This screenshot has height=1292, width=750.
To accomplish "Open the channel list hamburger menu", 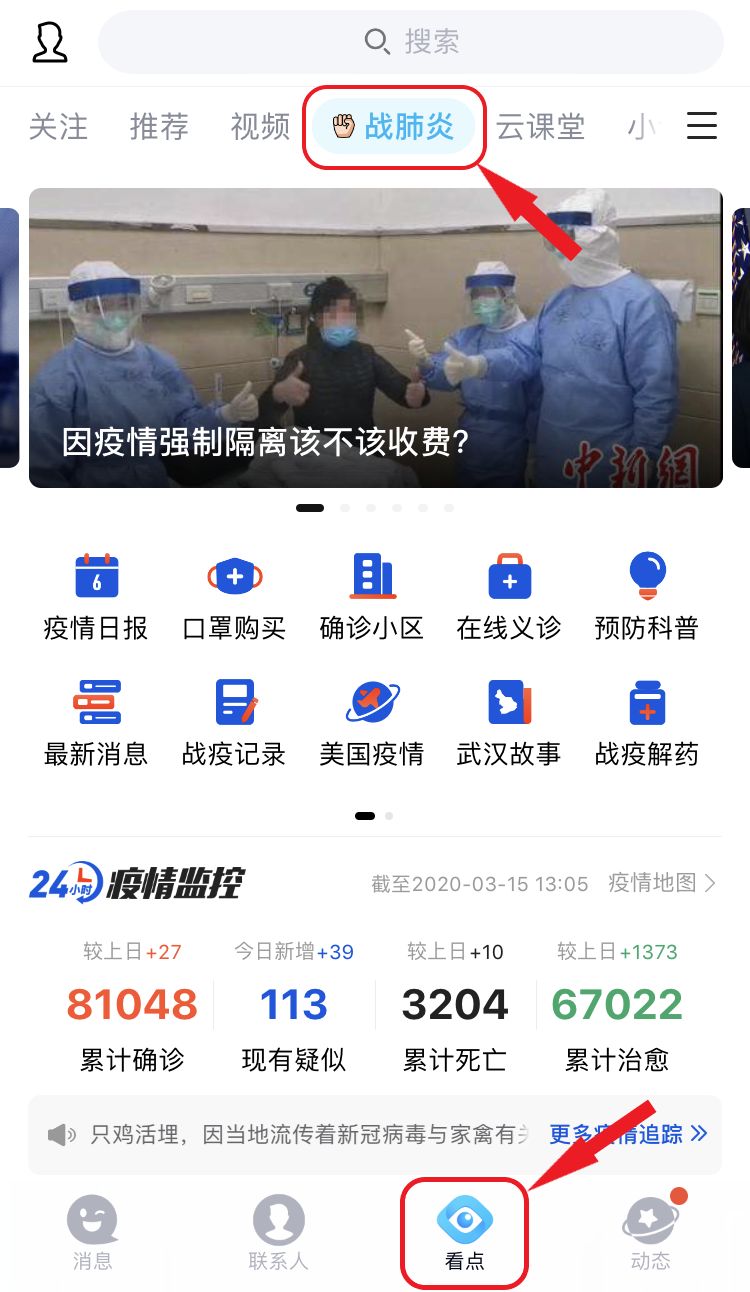I will 702,126.
